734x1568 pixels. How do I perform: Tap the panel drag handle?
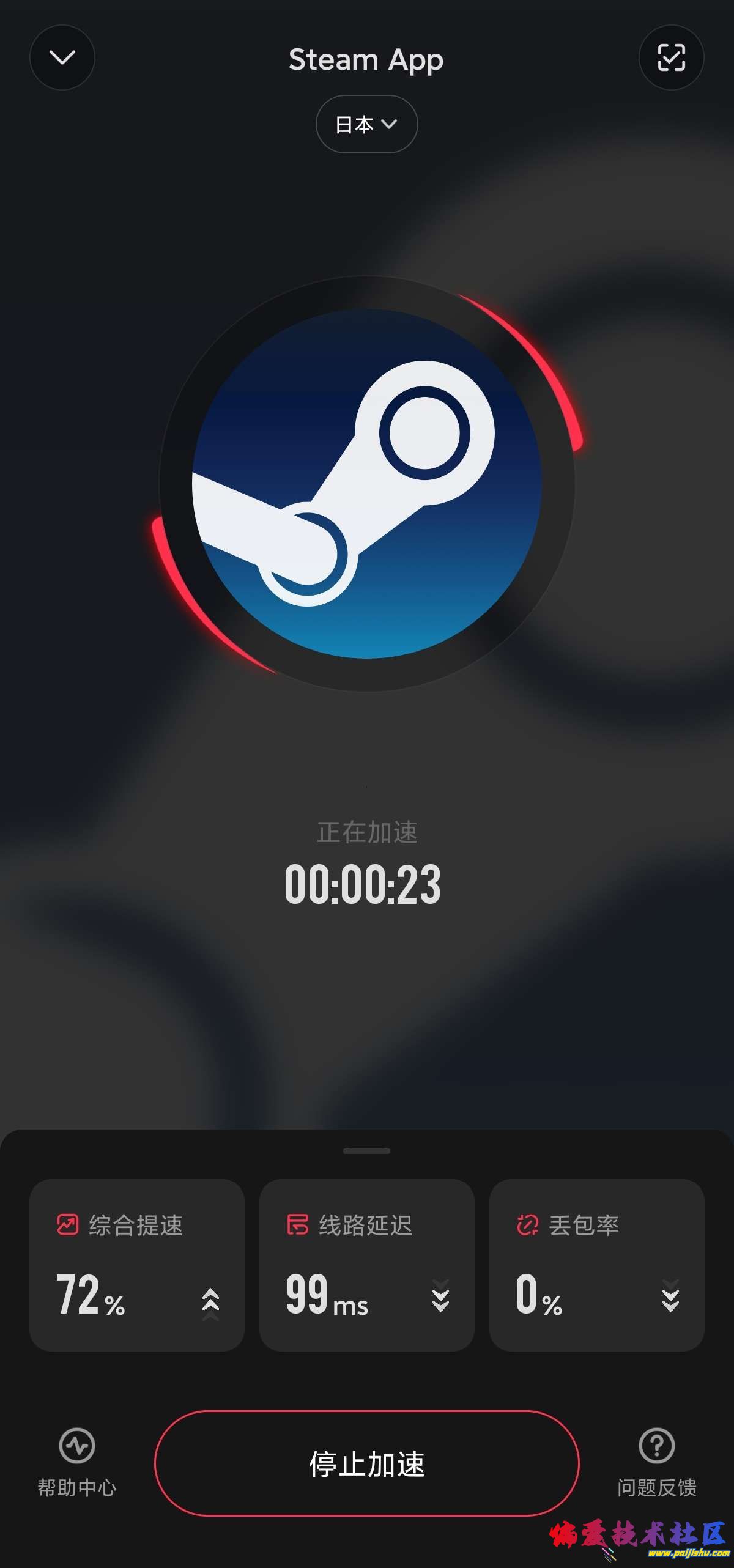tap(366, 1151)
